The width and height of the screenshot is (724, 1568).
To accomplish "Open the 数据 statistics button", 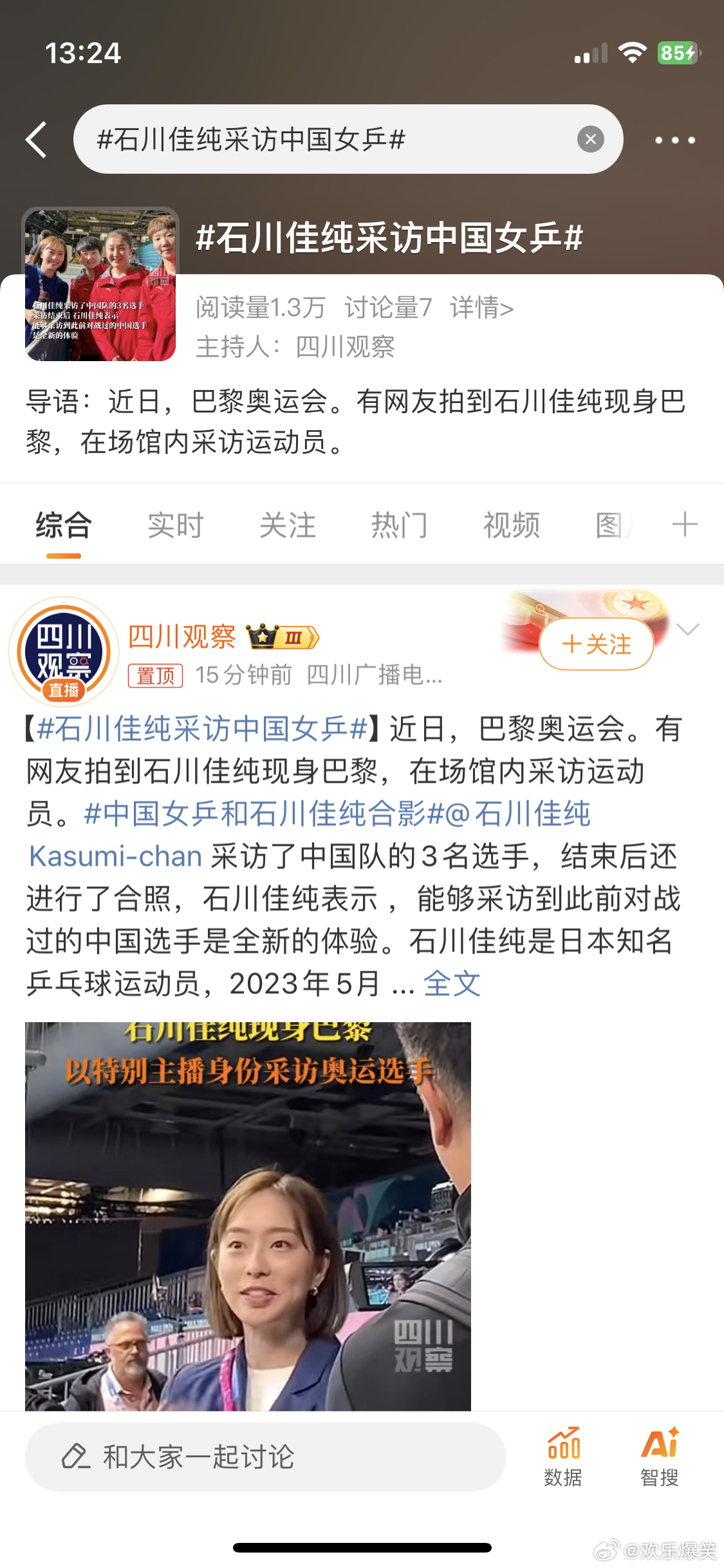I will [x=563, y=1457].
